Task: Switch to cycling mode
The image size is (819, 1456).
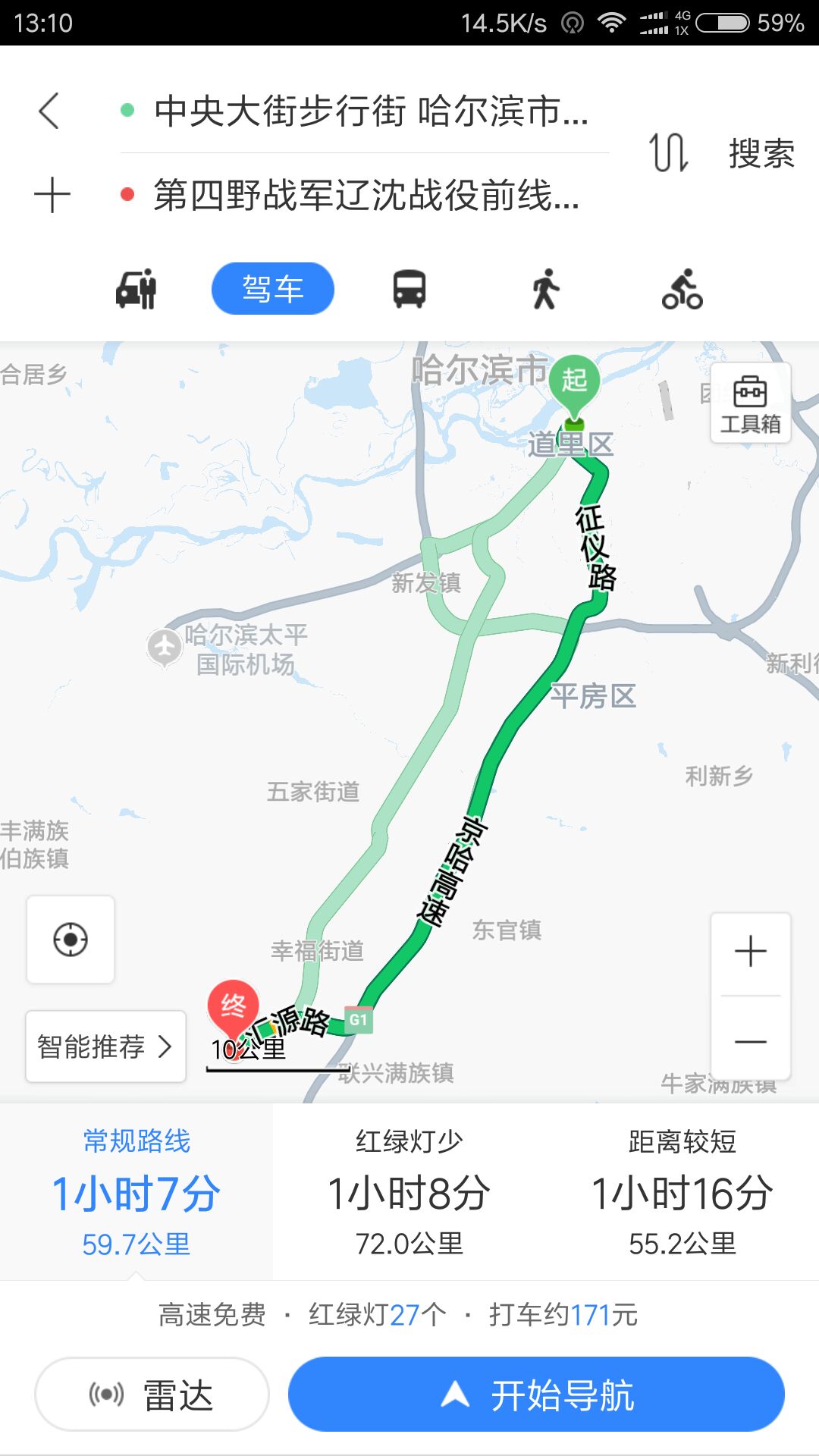Action: 682,289
